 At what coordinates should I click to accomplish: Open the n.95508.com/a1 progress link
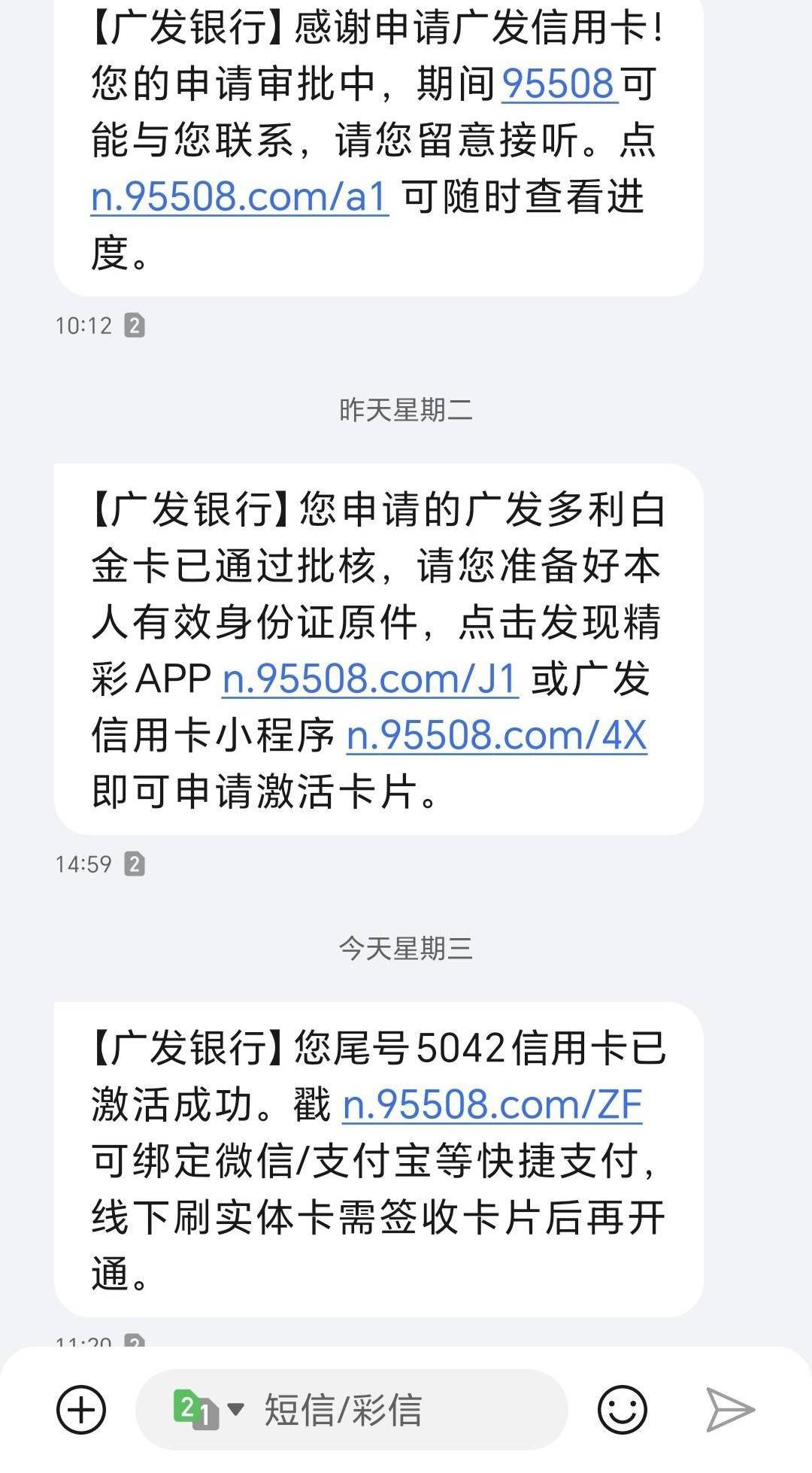[240, 197]
